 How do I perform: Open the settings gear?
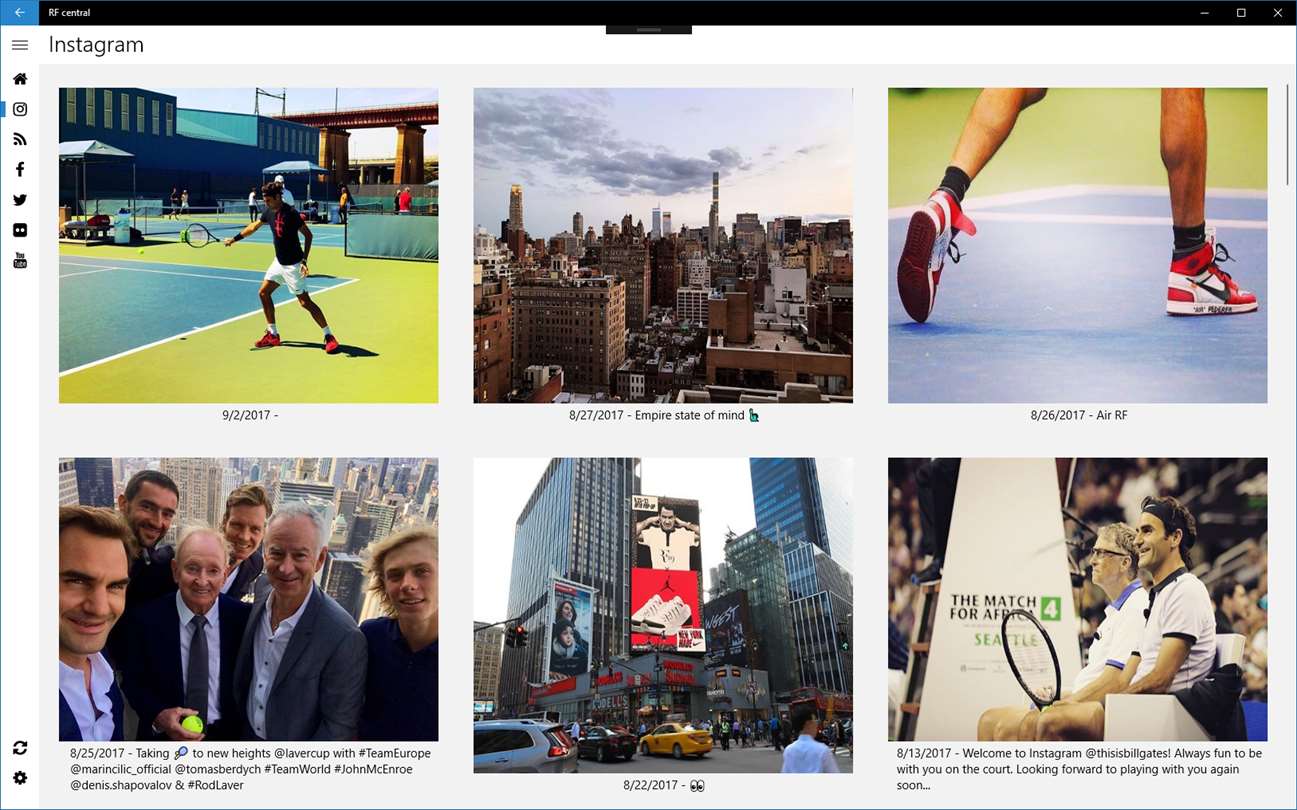click(19, 778)
